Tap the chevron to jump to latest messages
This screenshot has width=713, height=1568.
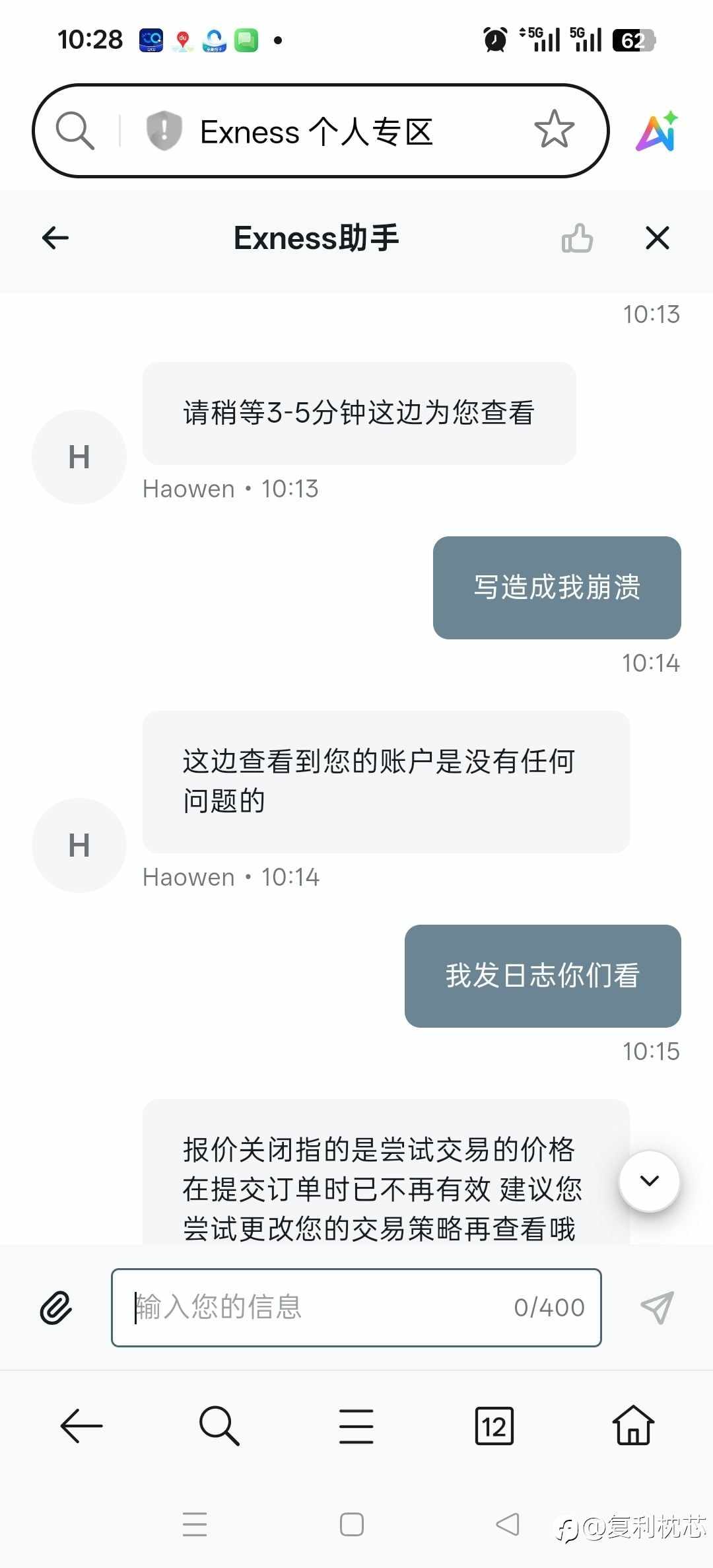point(649,1181)
